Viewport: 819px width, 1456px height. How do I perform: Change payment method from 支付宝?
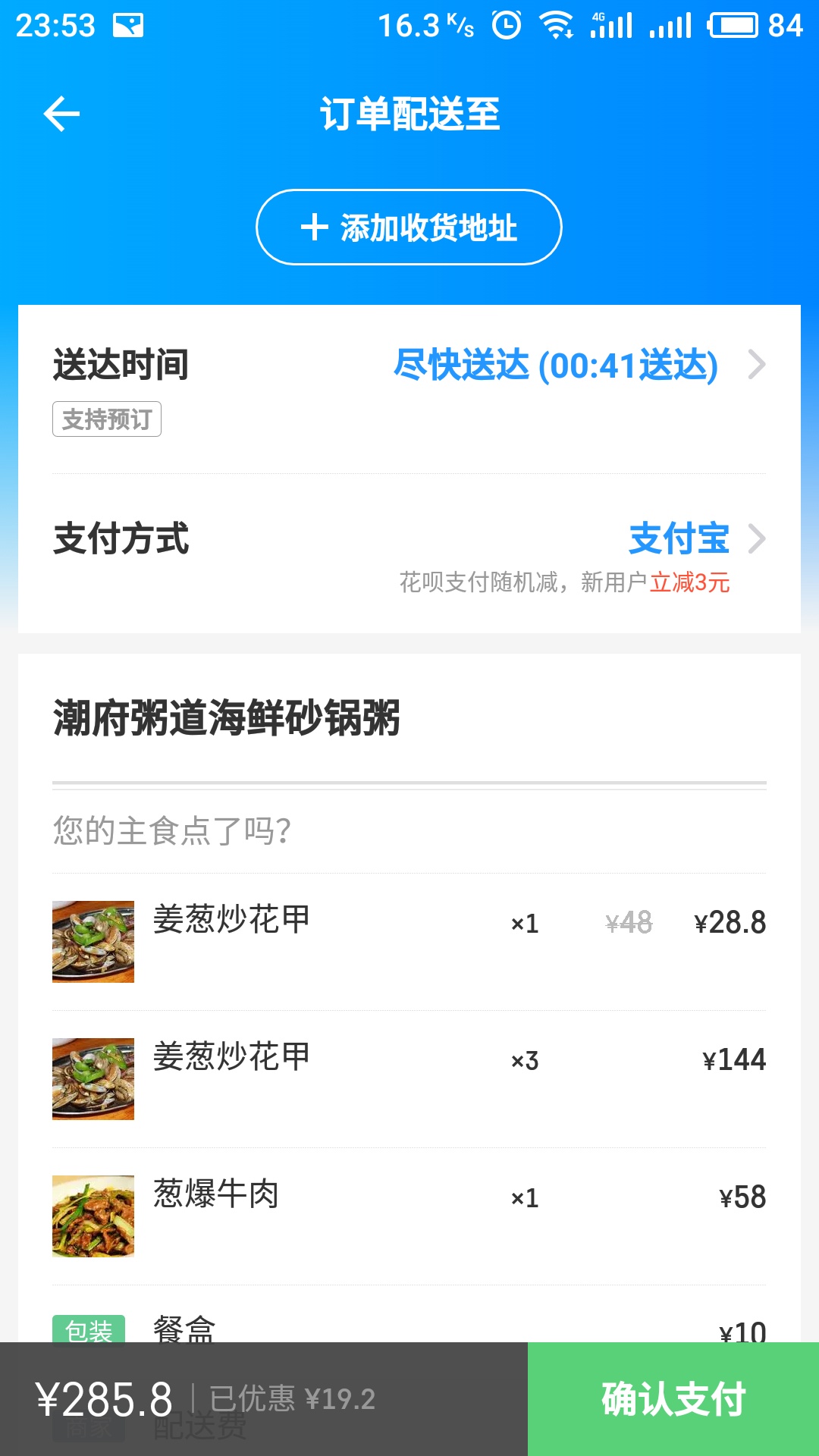coord(694,539)
